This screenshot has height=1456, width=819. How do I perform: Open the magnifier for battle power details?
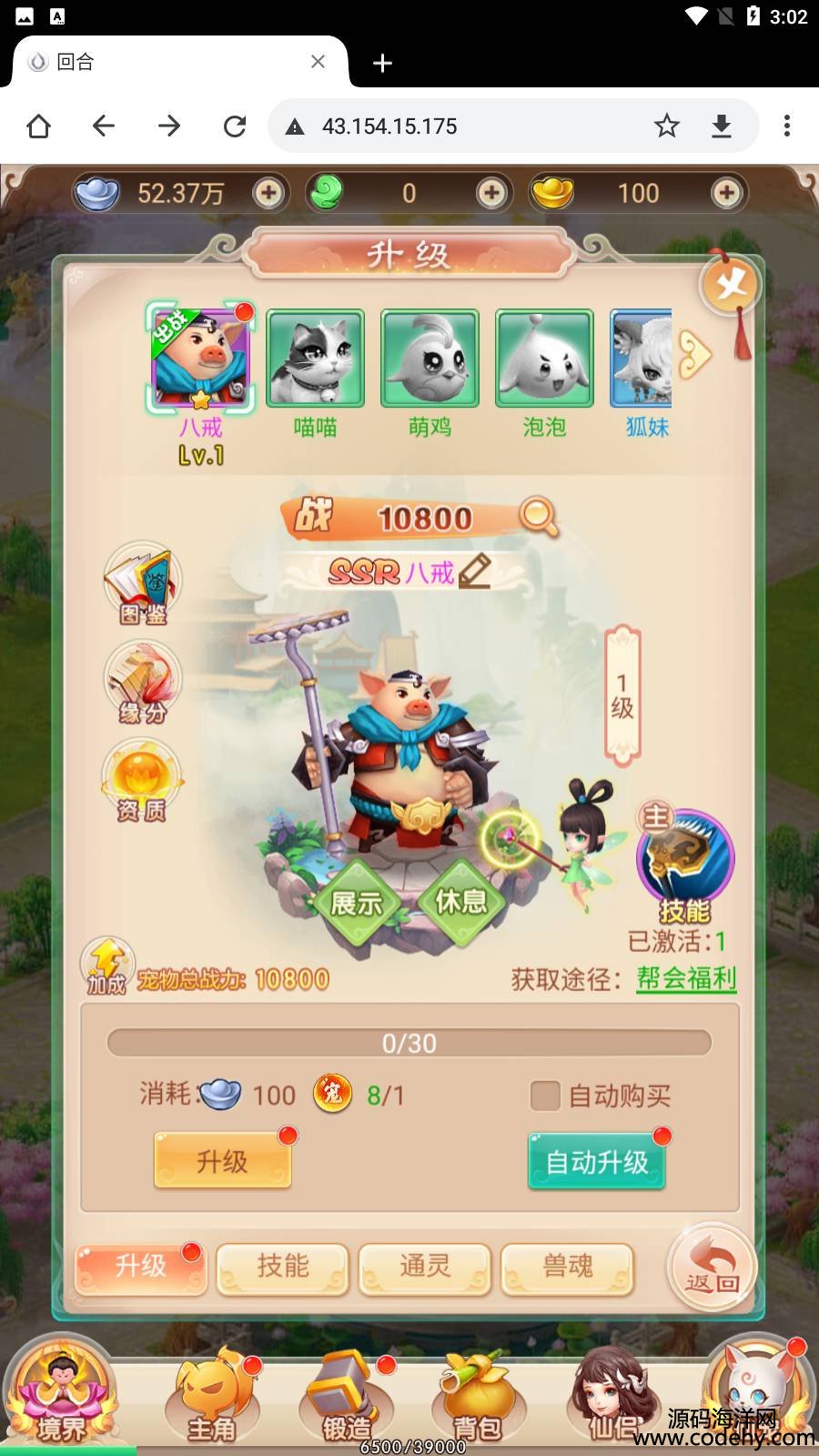pos(539,516)
